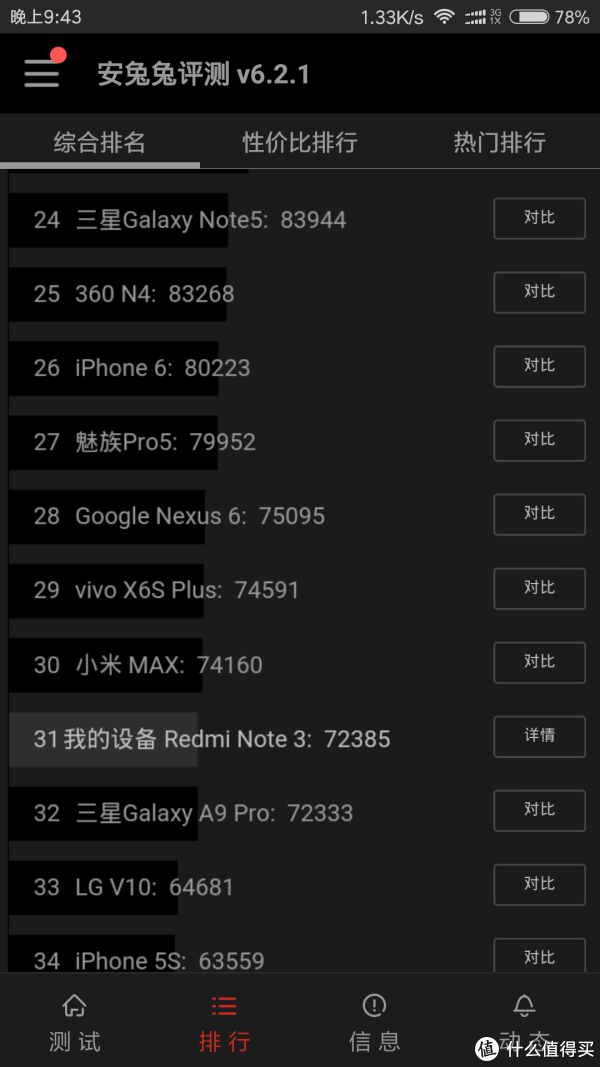
Task: Compare with iPhone 6
Action: coord(539,367)
